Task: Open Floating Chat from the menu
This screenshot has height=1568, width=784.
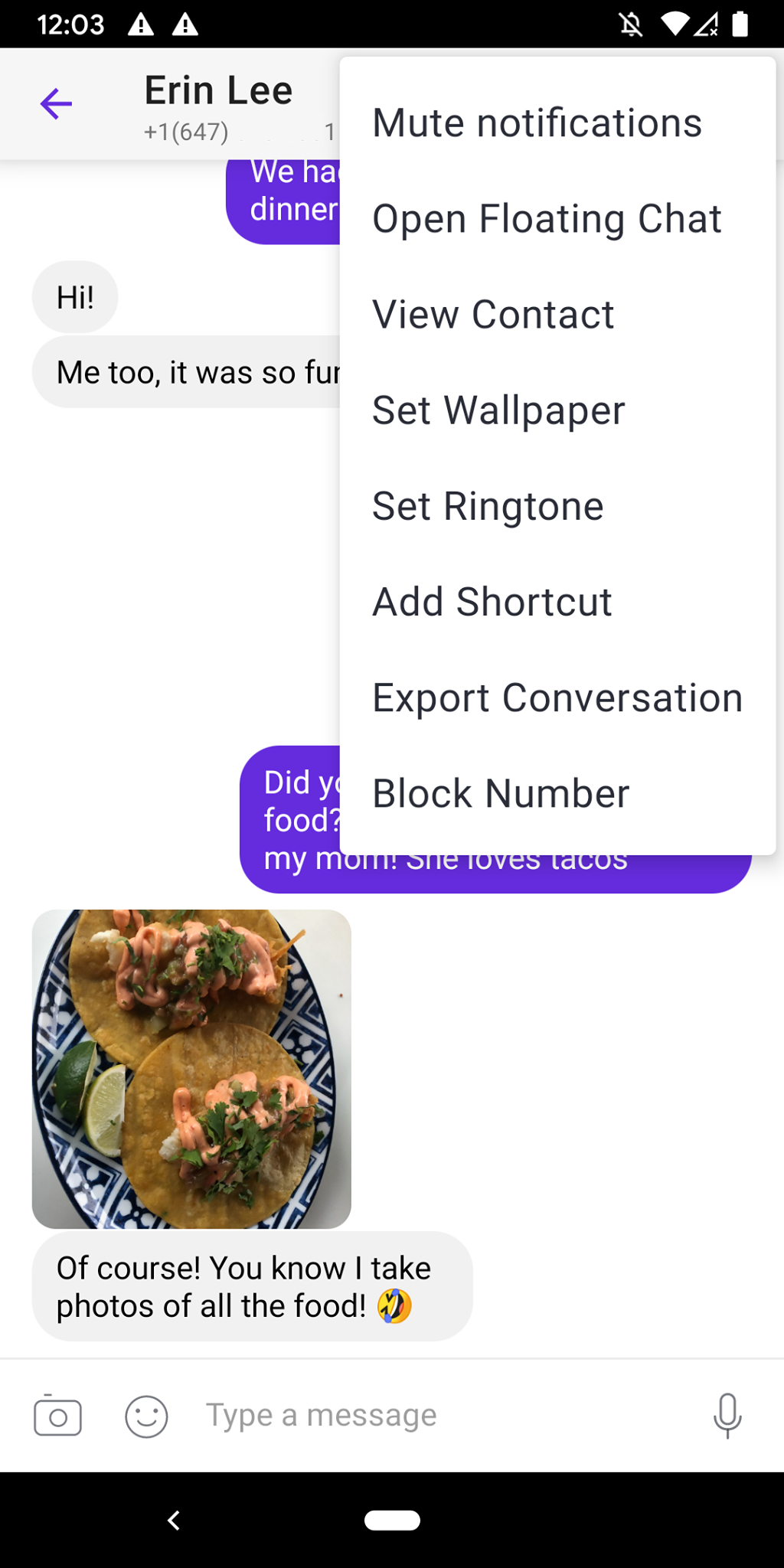Action: tap(557, 218)
